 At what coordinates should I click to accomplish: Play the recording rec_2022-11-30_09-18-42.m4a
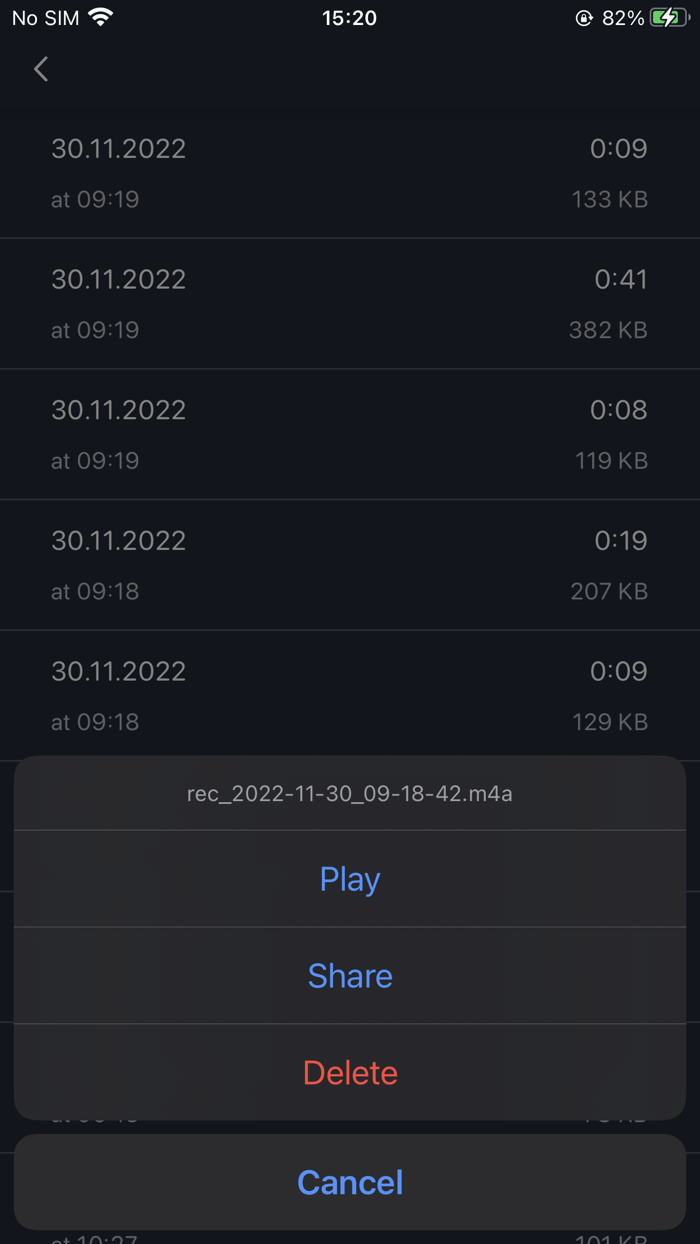(x=350, y=879)
